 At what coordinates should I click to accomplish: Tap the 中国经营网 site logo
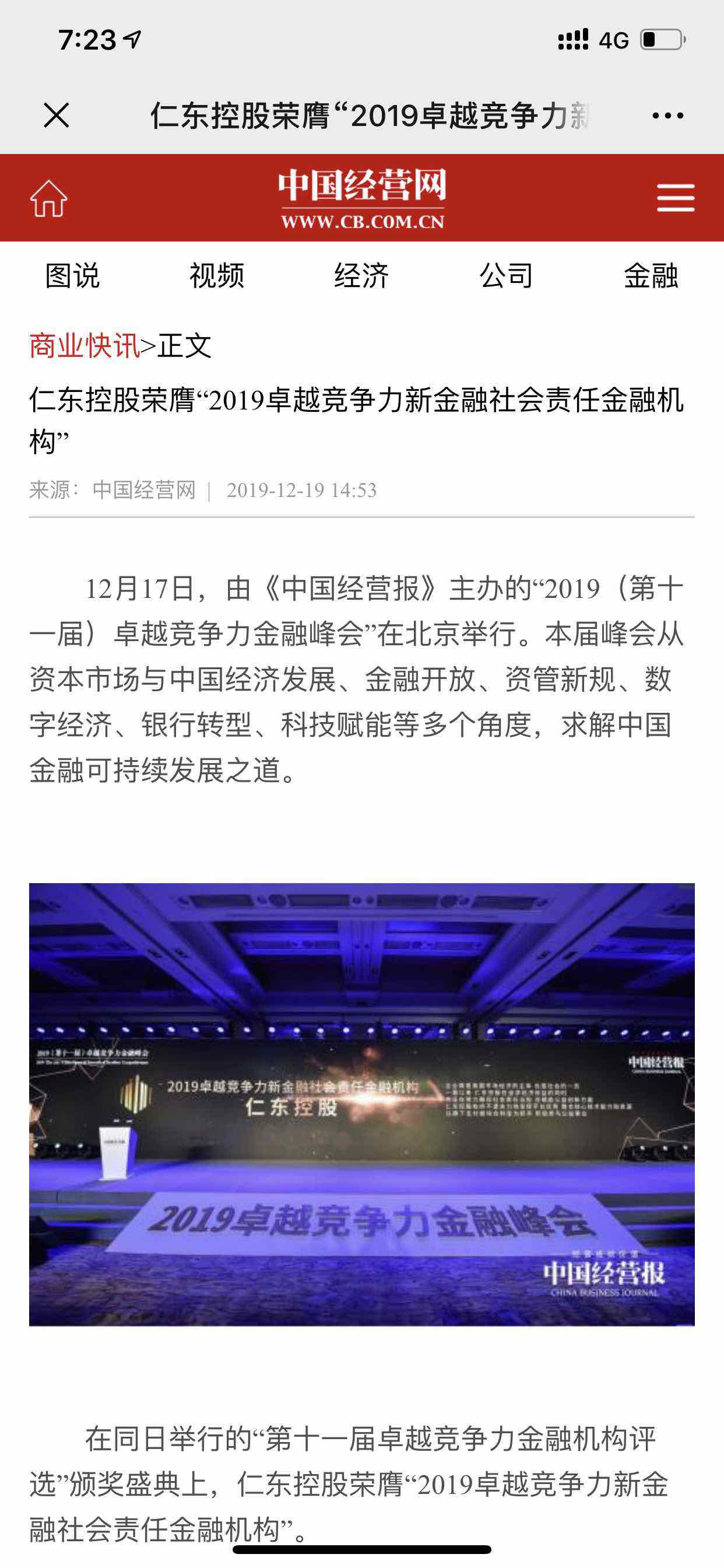[x=362, y=198]
